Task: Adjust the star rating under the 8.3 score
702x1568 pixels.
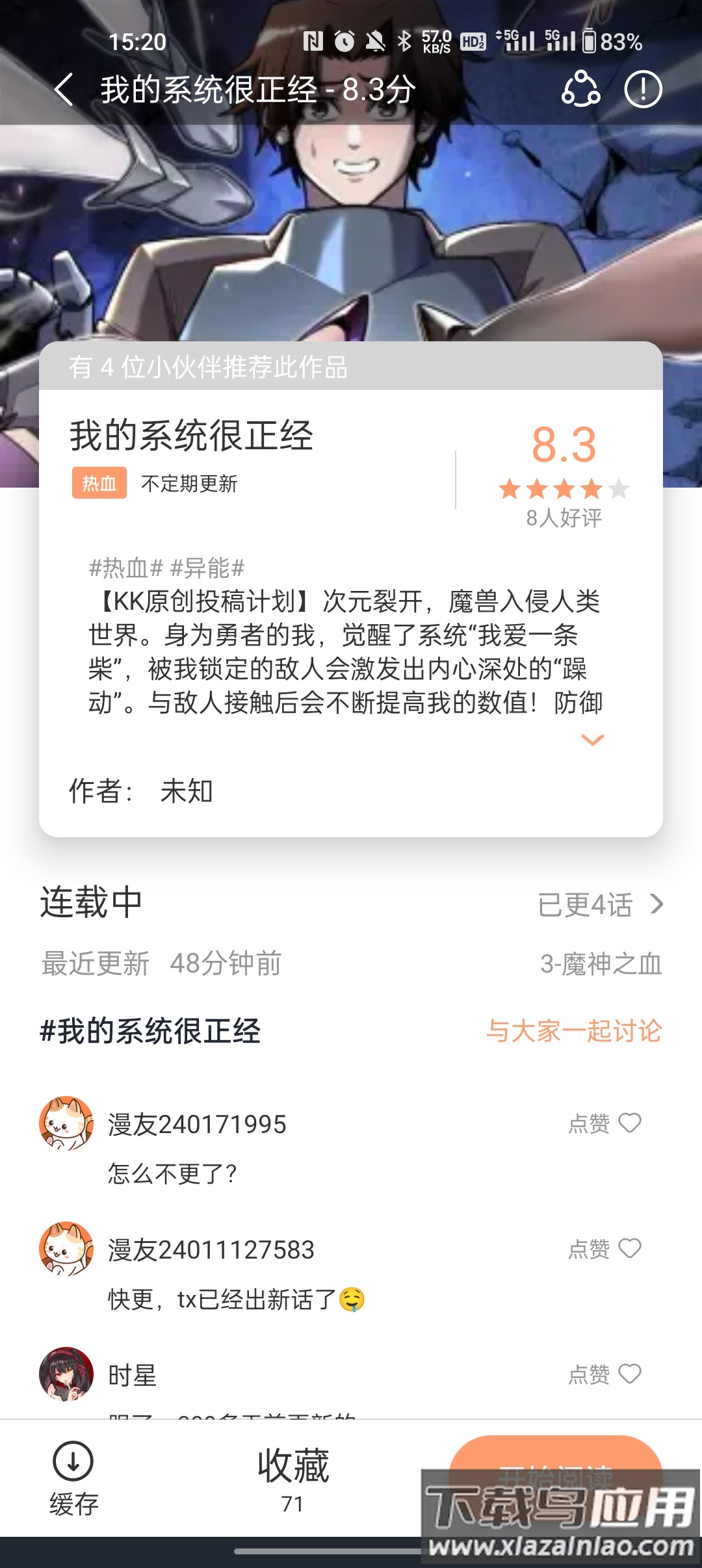Action: click(564, 490)
